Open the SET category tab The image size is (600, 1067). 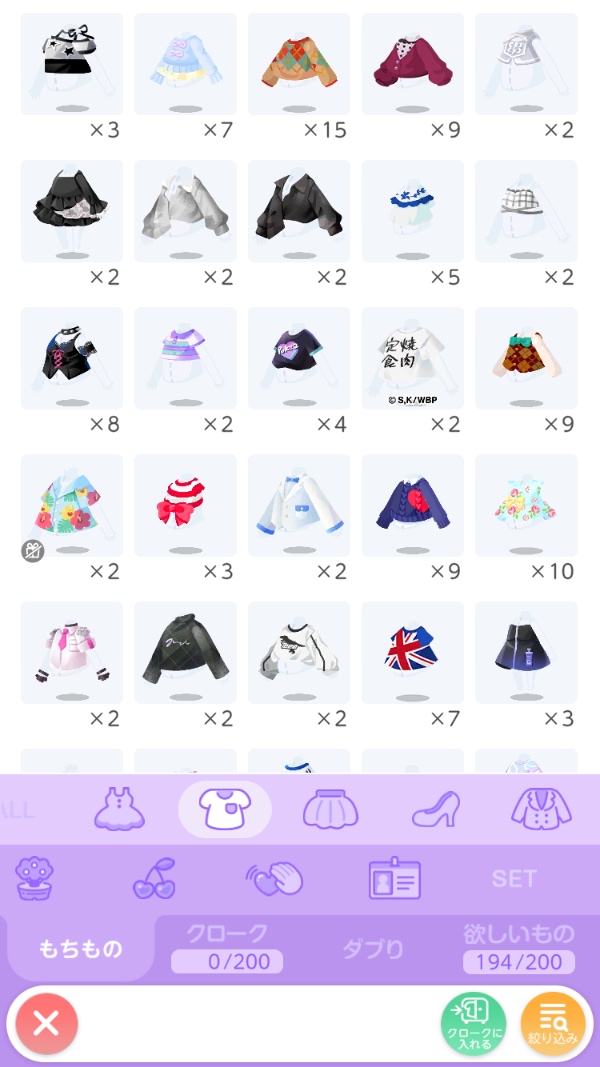tap(514, 878)
